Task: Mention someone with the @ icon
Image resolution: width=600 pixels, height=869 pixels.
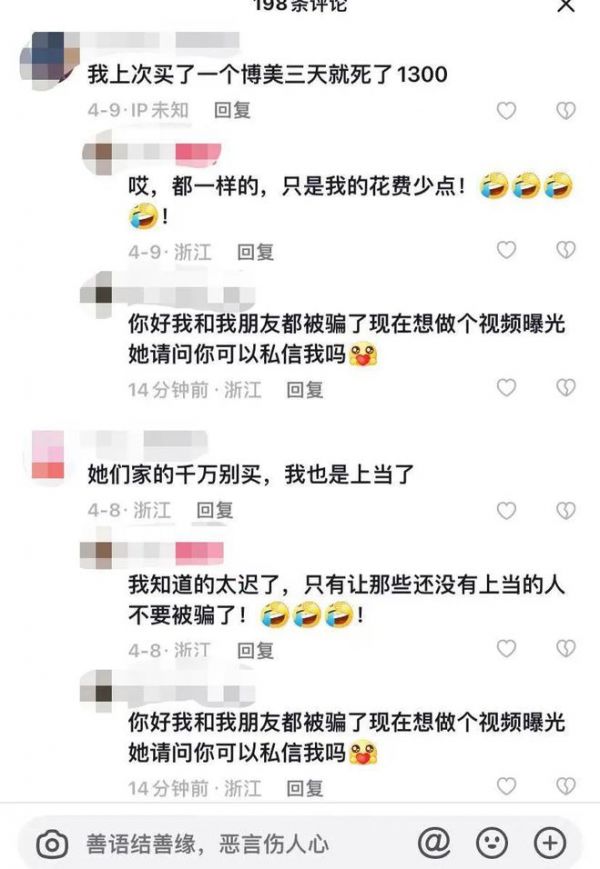Action: coord(433,843)
